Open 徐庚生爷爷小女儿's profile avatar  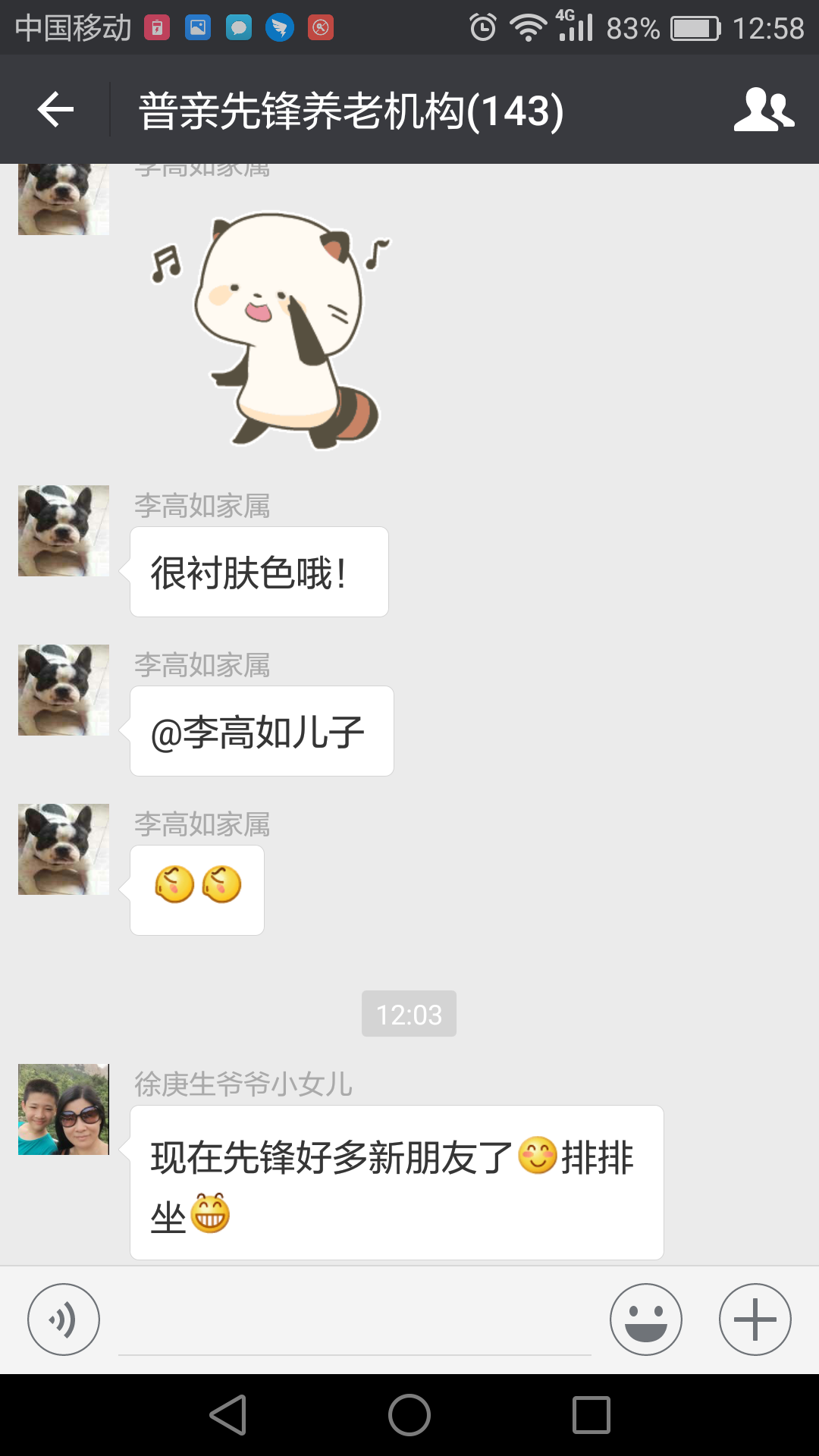click(x=64, y=1109)
